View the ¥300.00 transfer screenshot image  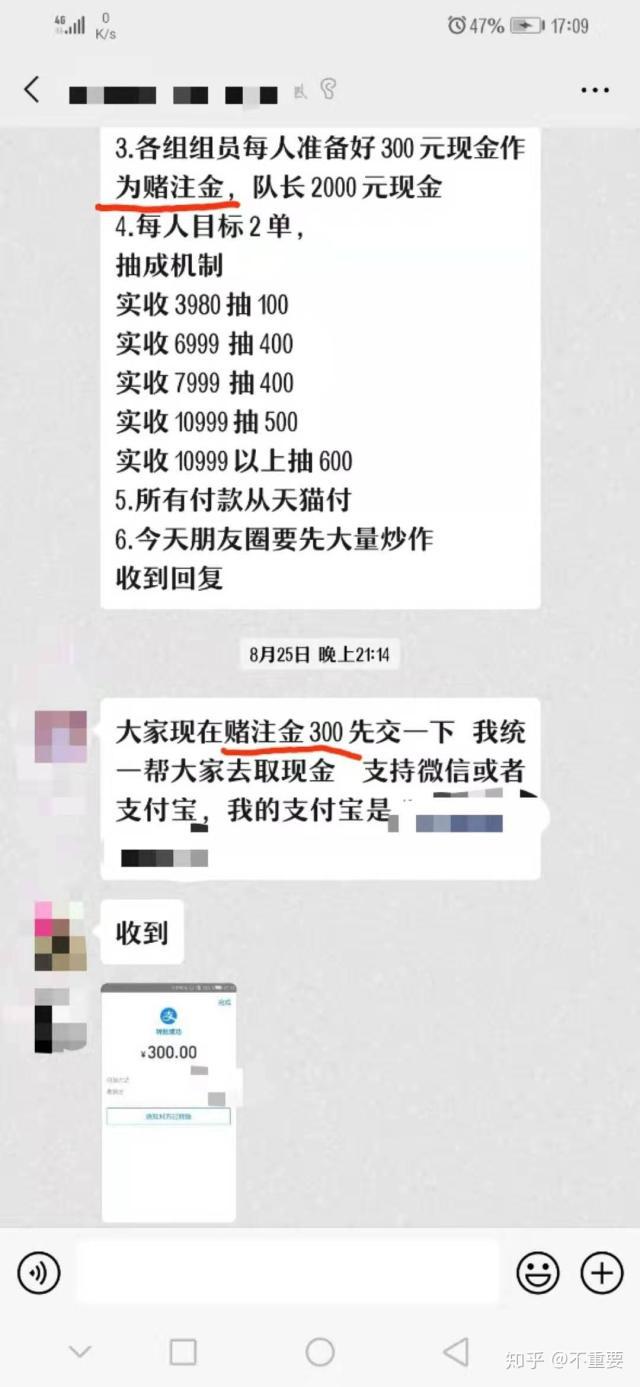tap(169, 1101)
